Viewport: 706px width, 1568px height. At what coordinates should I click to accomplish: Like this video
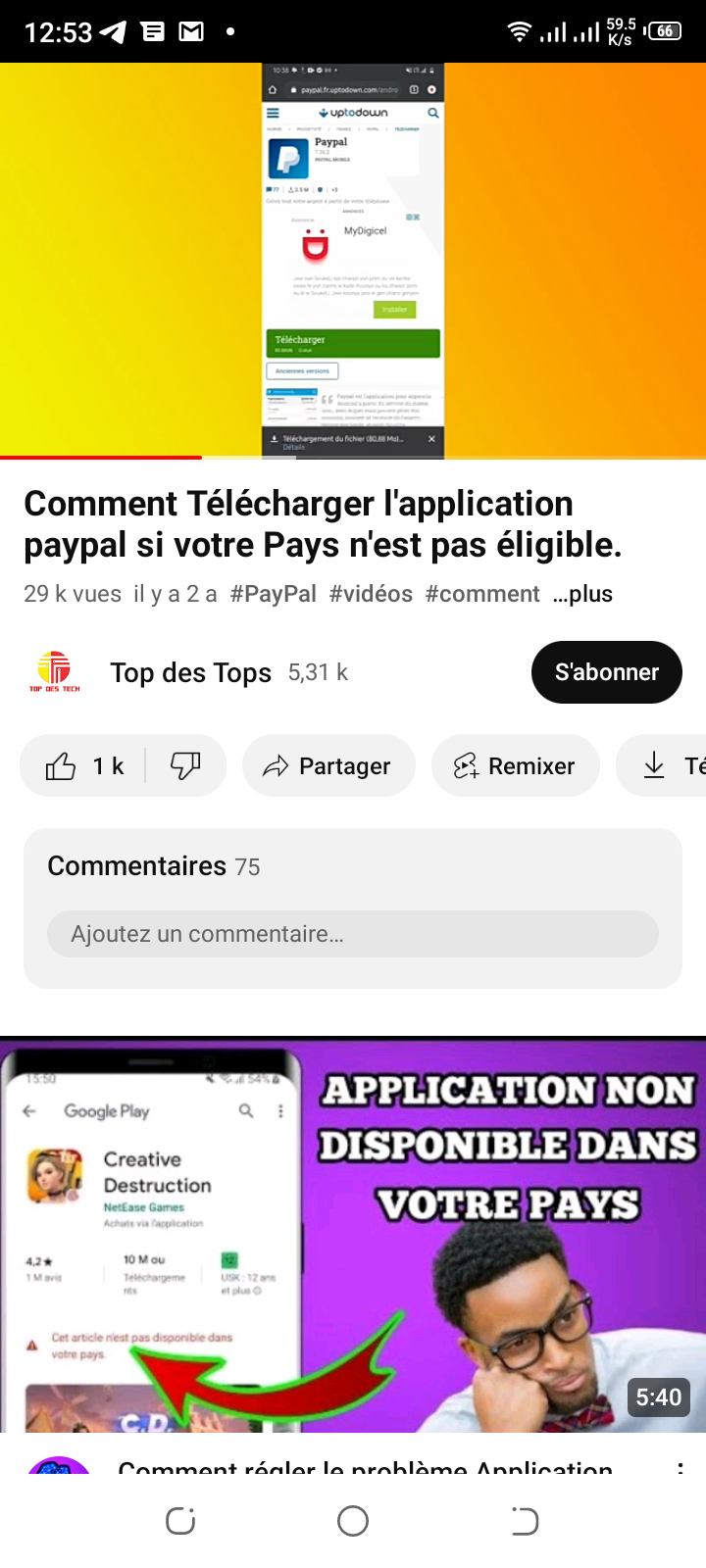pos(84,765)
